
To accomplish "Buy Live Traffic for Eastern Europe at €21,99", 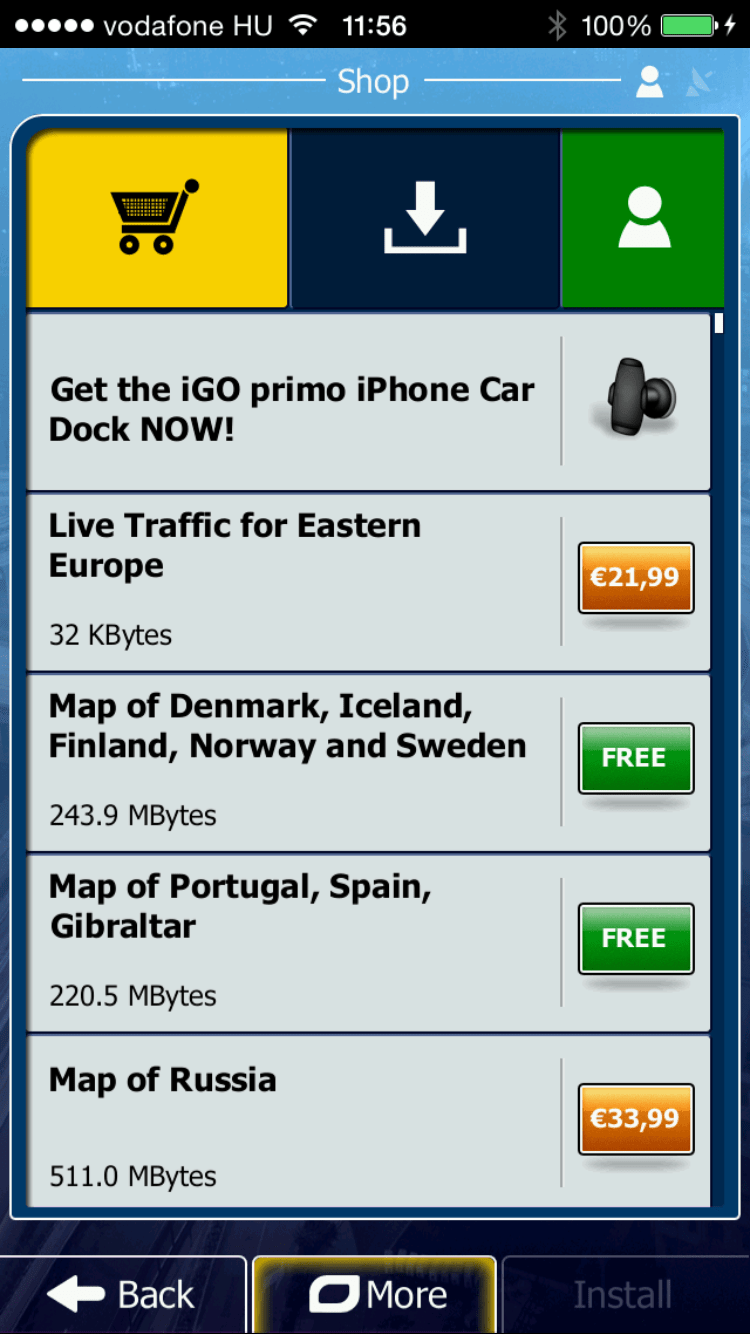I will [x=636, y=577].
